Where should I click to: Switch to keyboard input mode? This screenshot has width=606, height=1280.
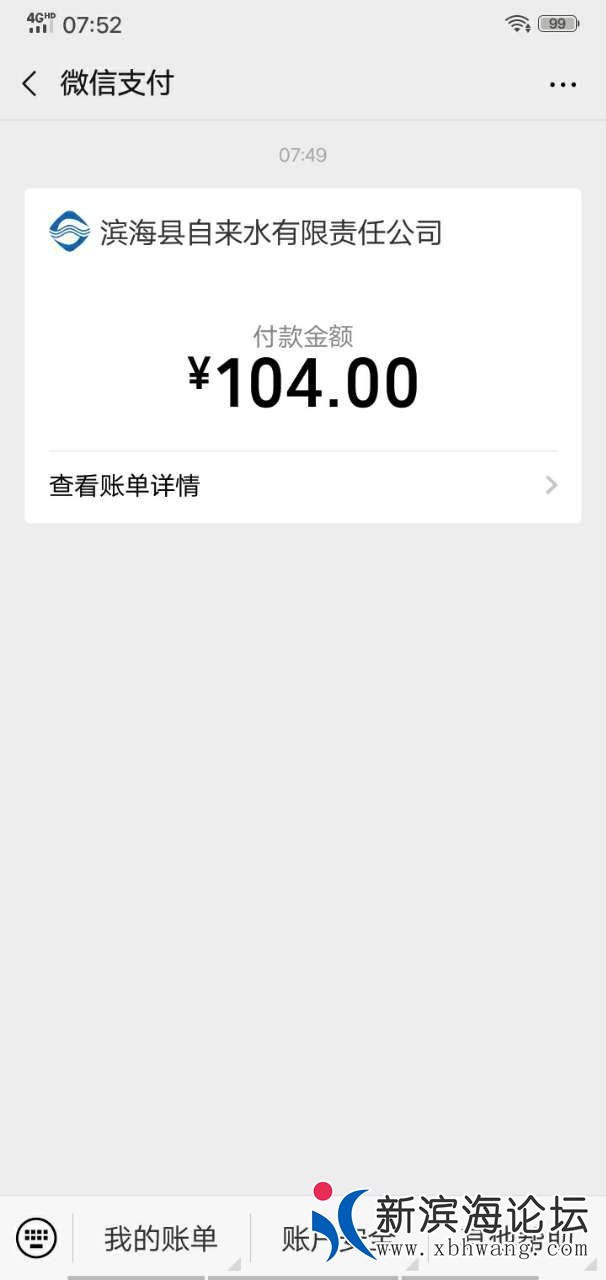click(x=37, y=1238)
